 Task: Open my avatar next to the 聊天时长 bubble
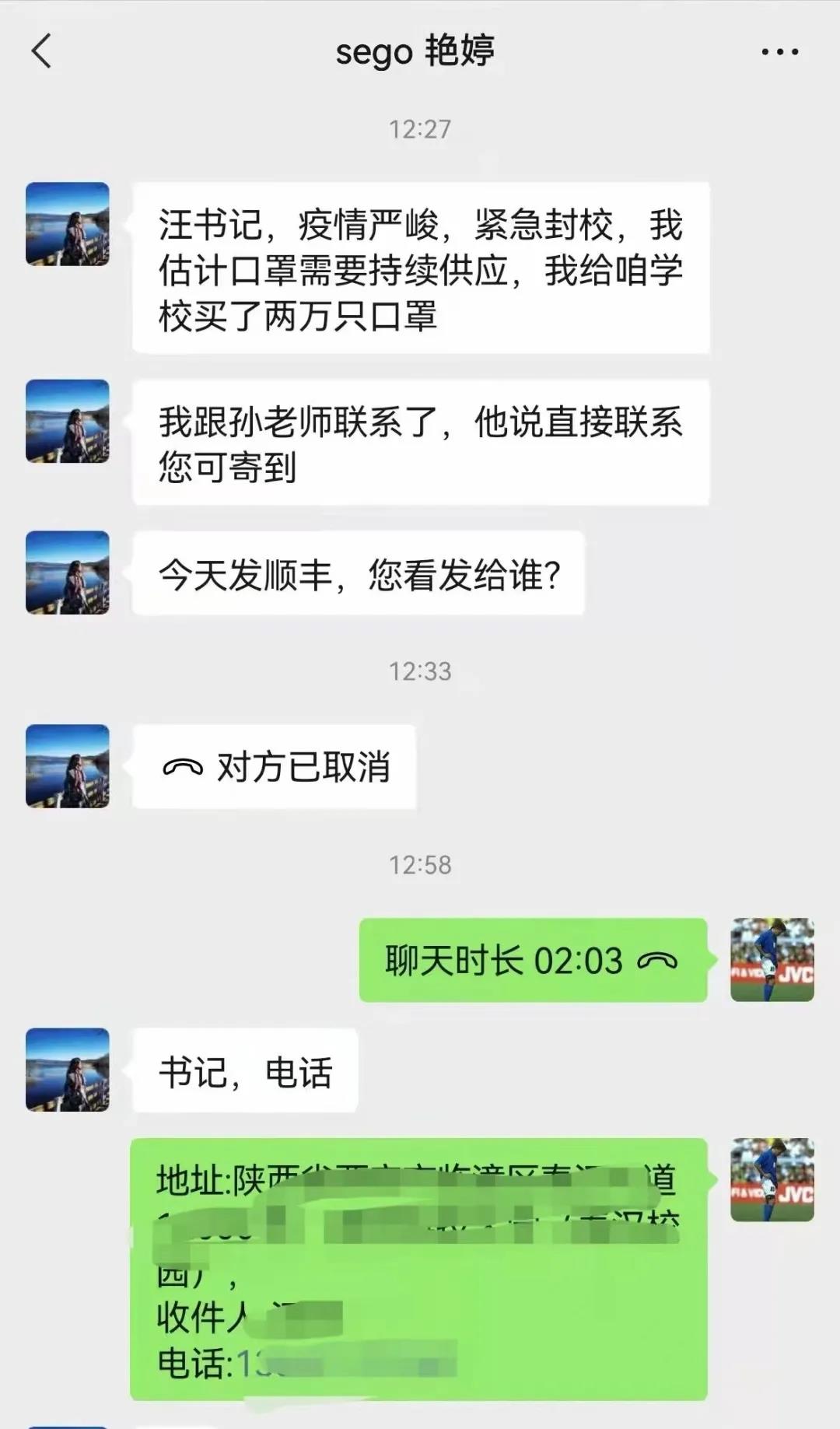(772, 959)
